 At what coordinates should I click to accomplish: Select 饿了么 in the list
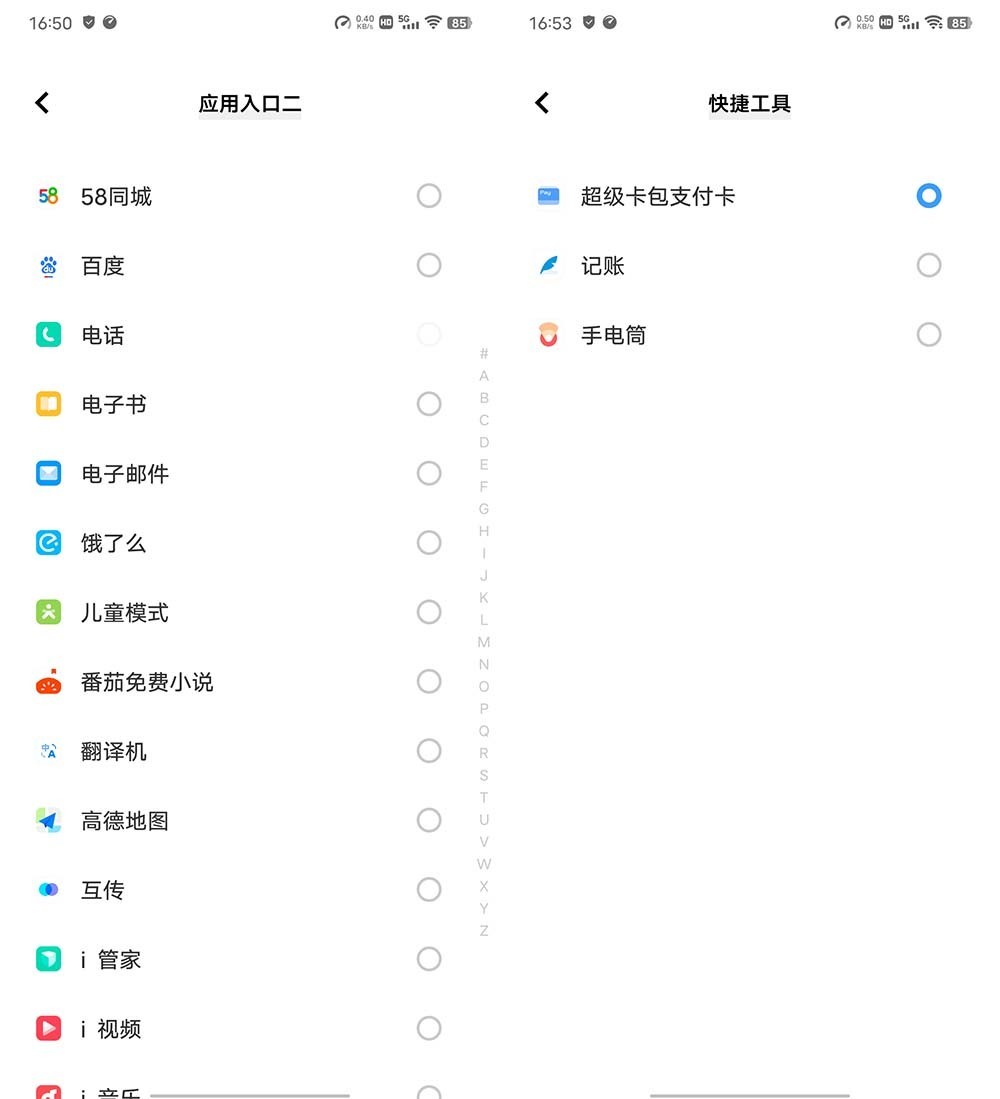click(428, 543)
